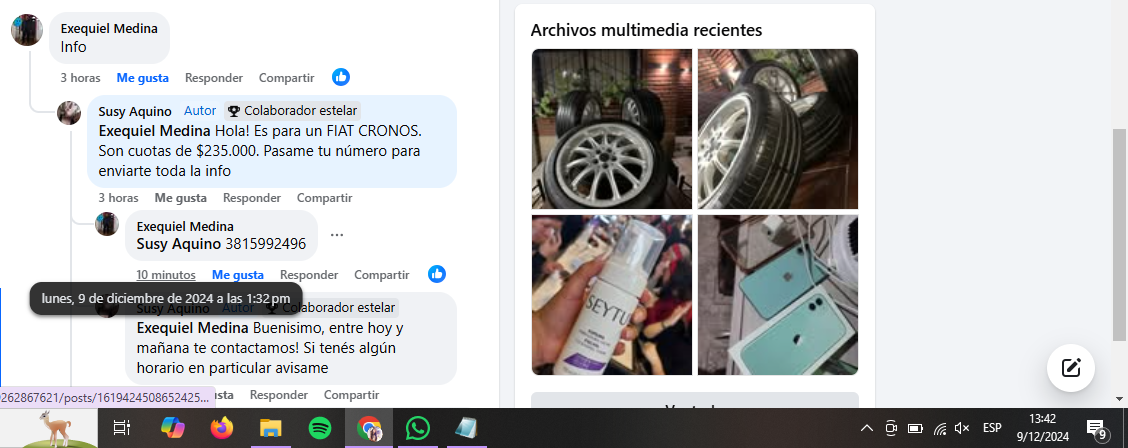Open the SEYTU bottle photo
This screenshot has width=1128, height=448.
(x=611, y=294)
